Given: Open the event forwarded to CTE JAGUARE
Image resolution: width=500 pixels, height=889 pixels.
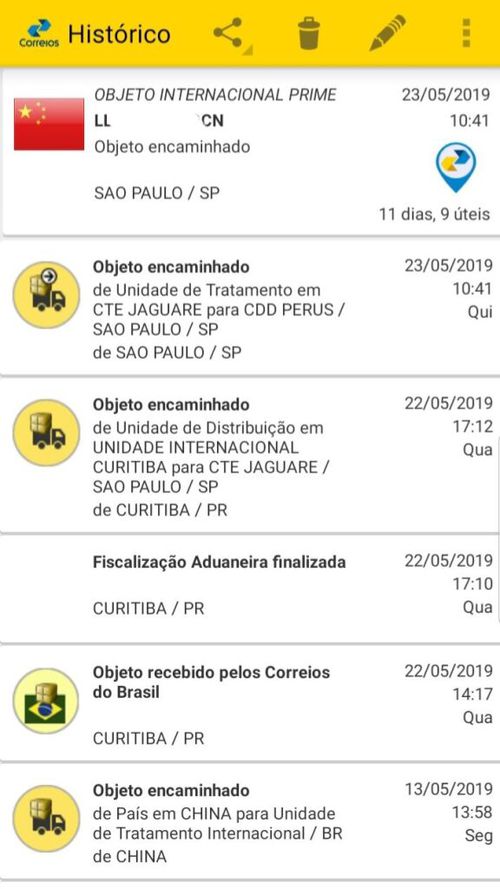Looking at the screenshot, I should [x=250, y=456].
